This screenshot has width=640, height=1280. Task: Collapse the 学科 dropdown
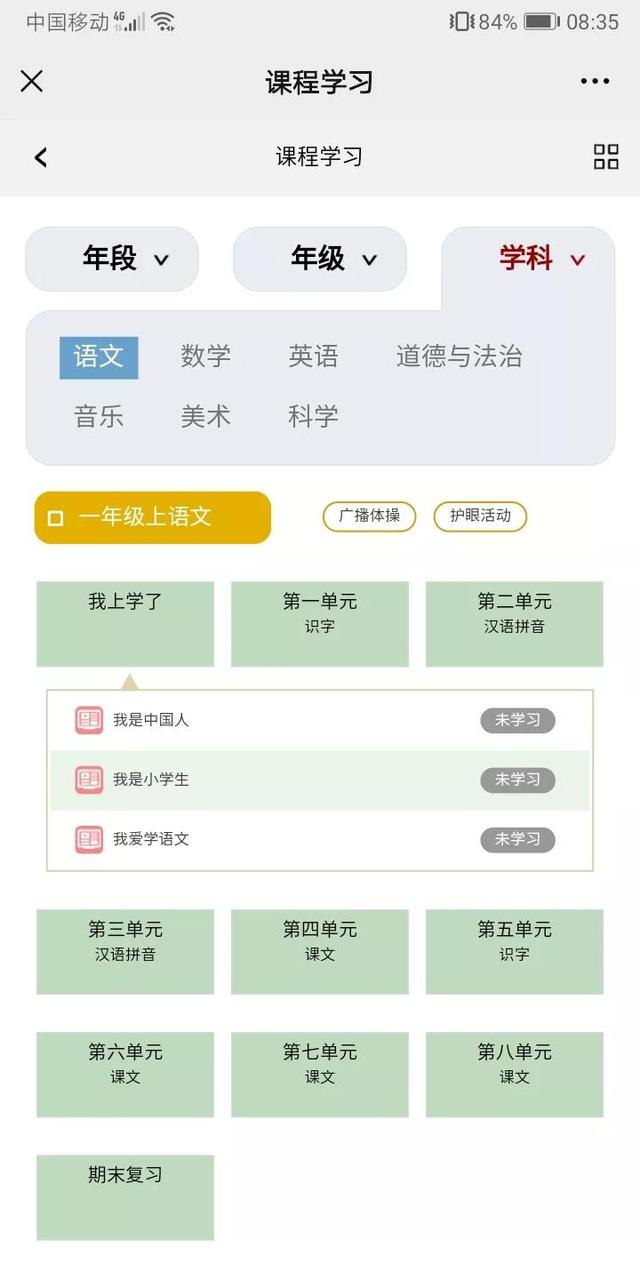point(528,259)
